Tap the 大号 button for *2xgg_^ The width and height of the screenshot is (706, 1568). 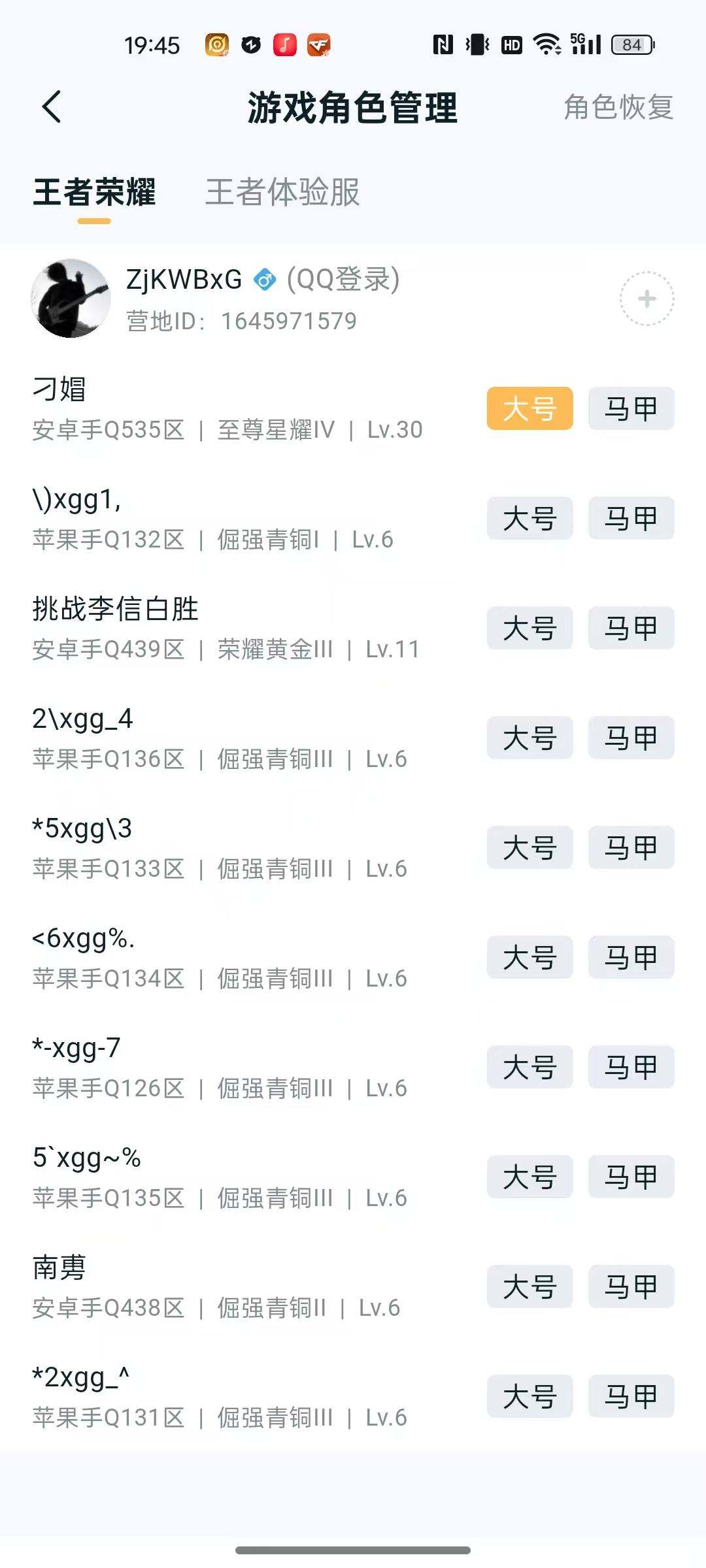[529, 1397]
